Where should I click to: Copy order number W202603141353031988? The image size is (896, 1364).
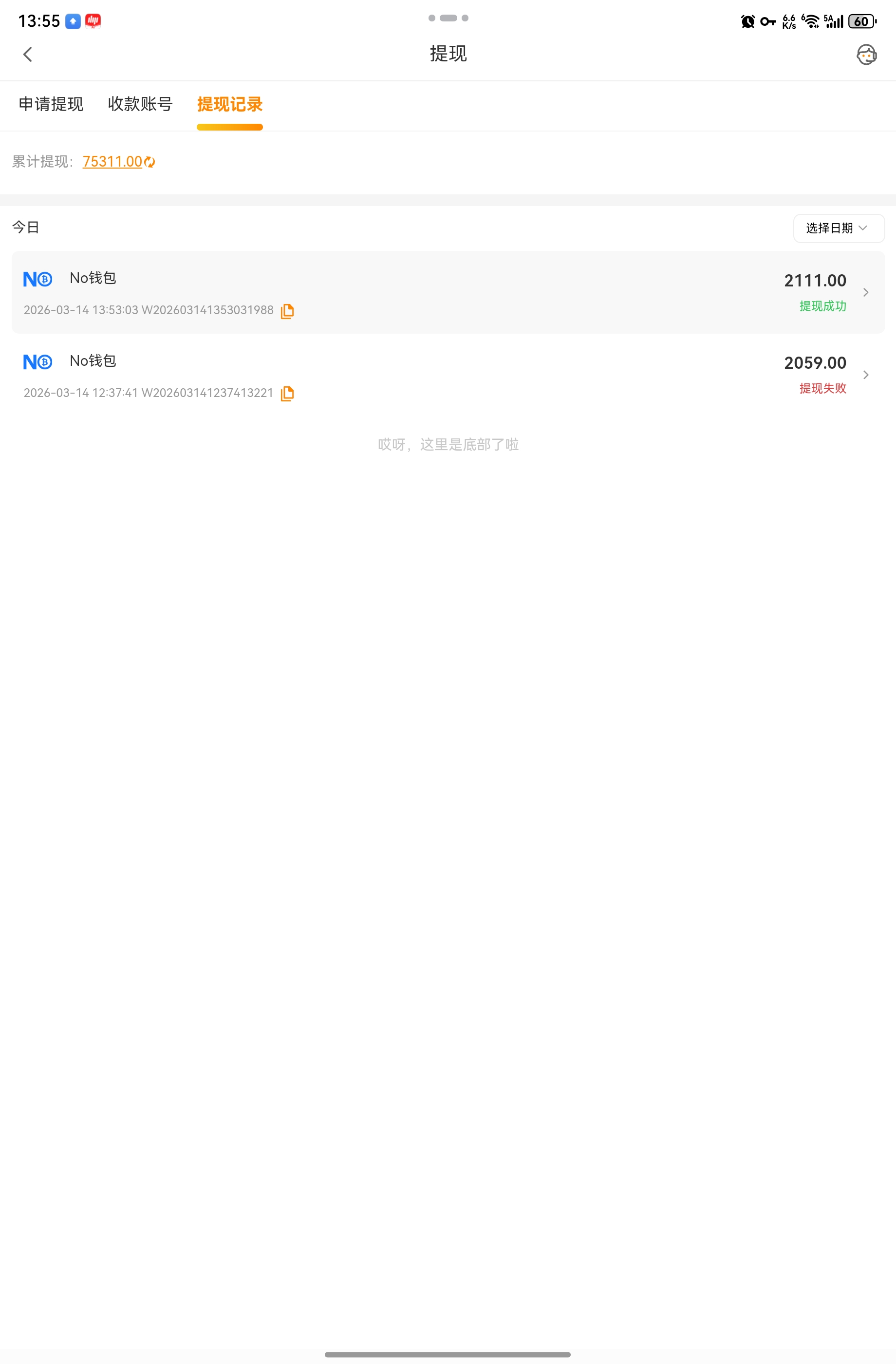pyautogui.click(x=287, y=311)
